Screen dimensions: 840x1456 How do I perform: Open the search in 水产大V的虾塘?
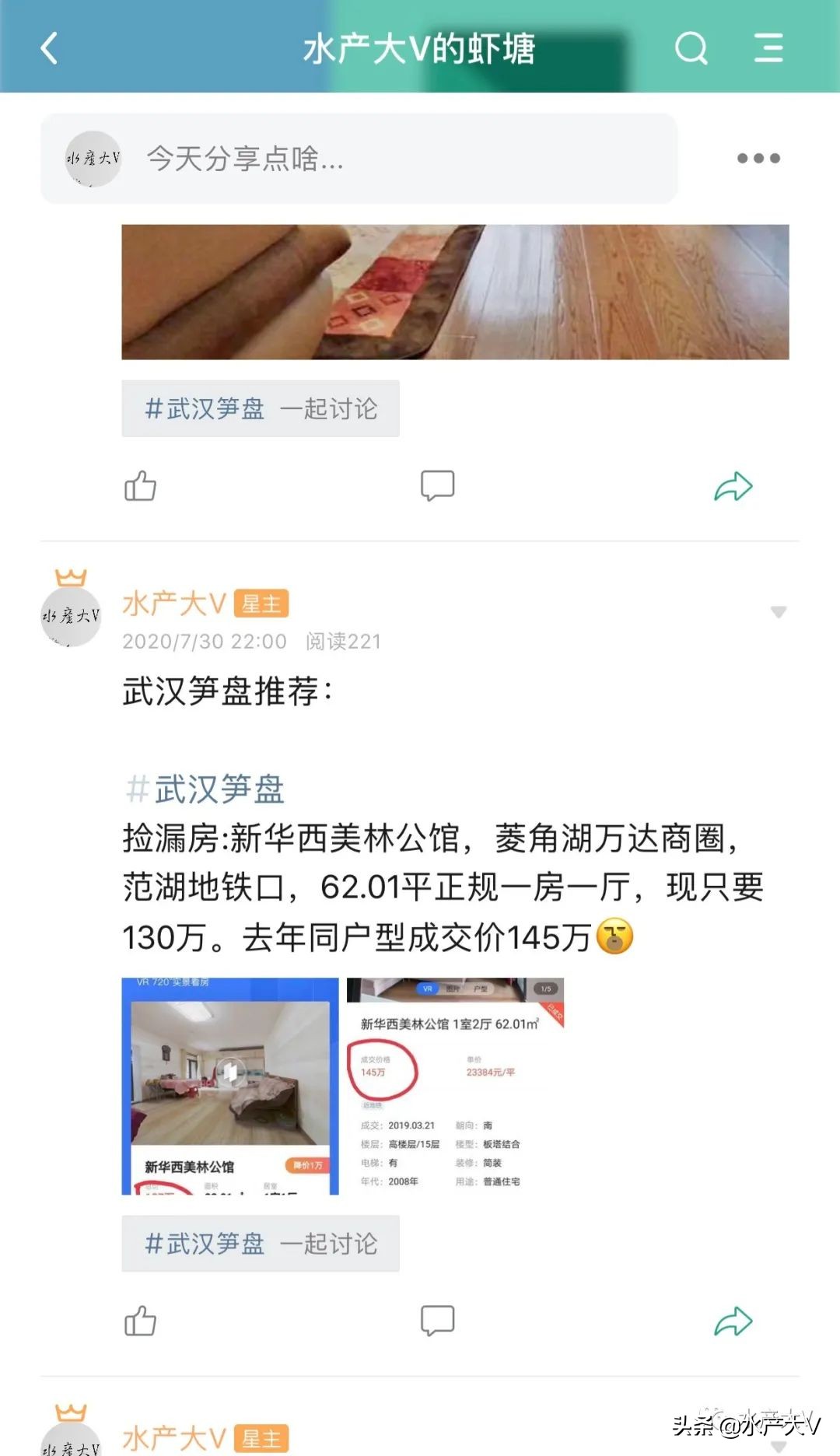[x=691, y=48]
